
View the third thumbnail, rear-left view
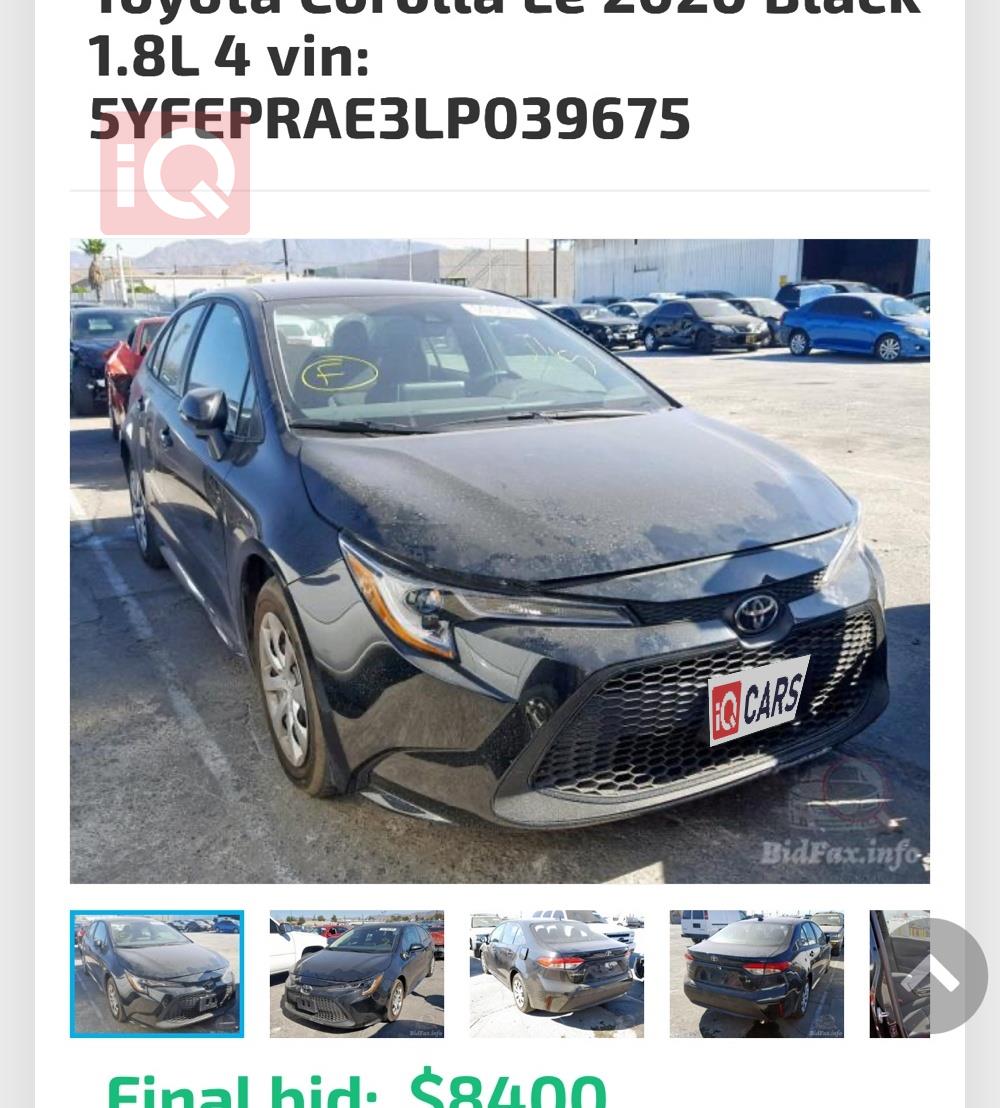pyautogui.click(x=557, y=973)
